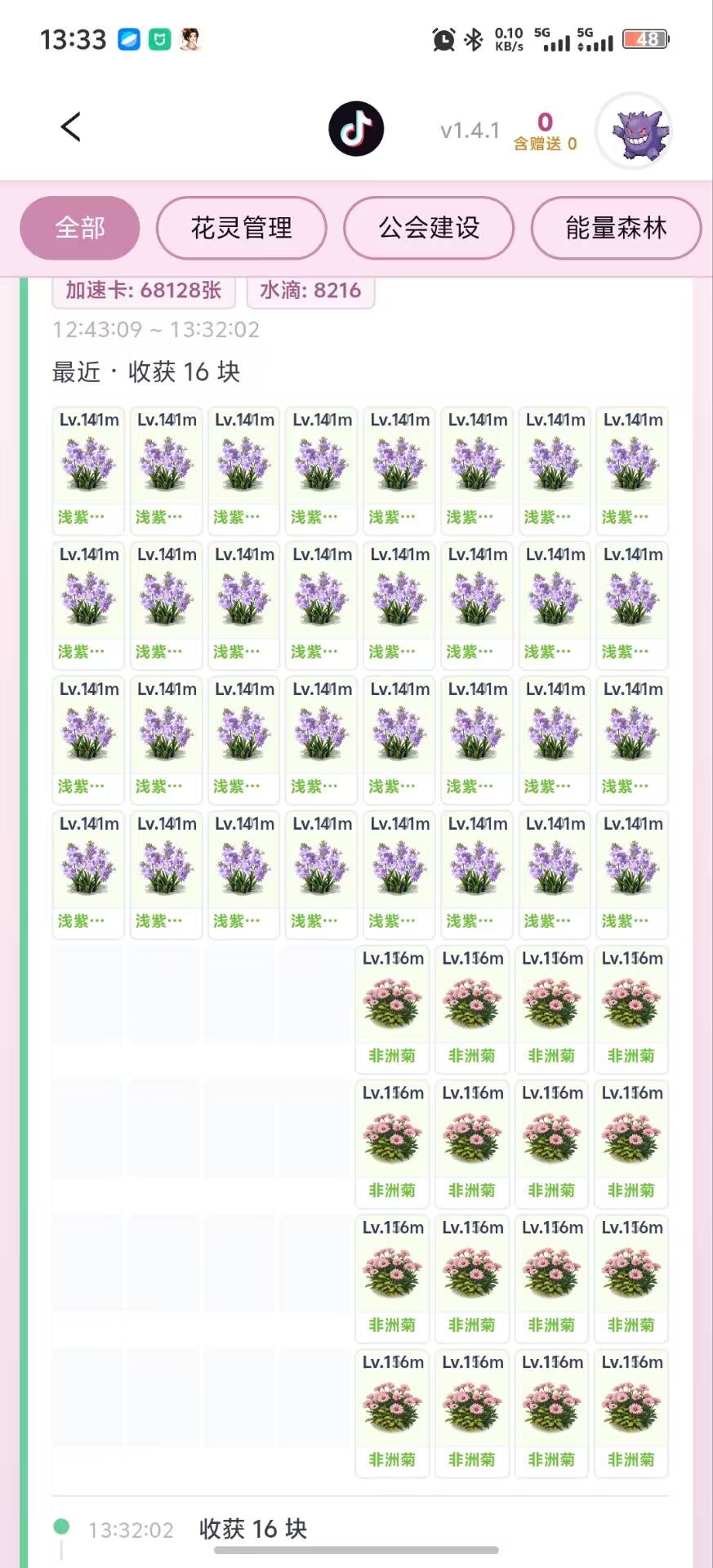Tap the 加速卡: 68128张 chip
Screen dimensions: 713x1568
[x=144, y=291]
